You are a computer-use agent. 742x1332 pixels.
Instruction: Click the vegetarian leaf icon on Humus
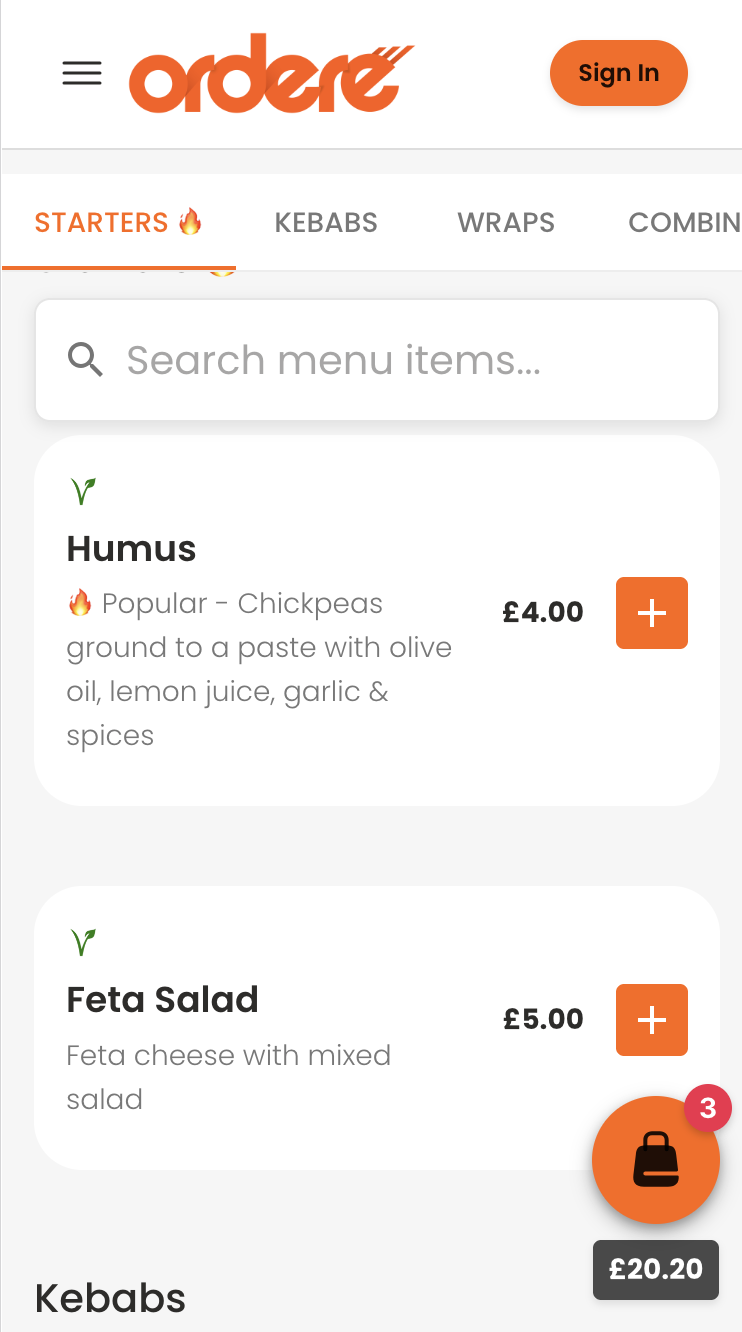[84, 490]
